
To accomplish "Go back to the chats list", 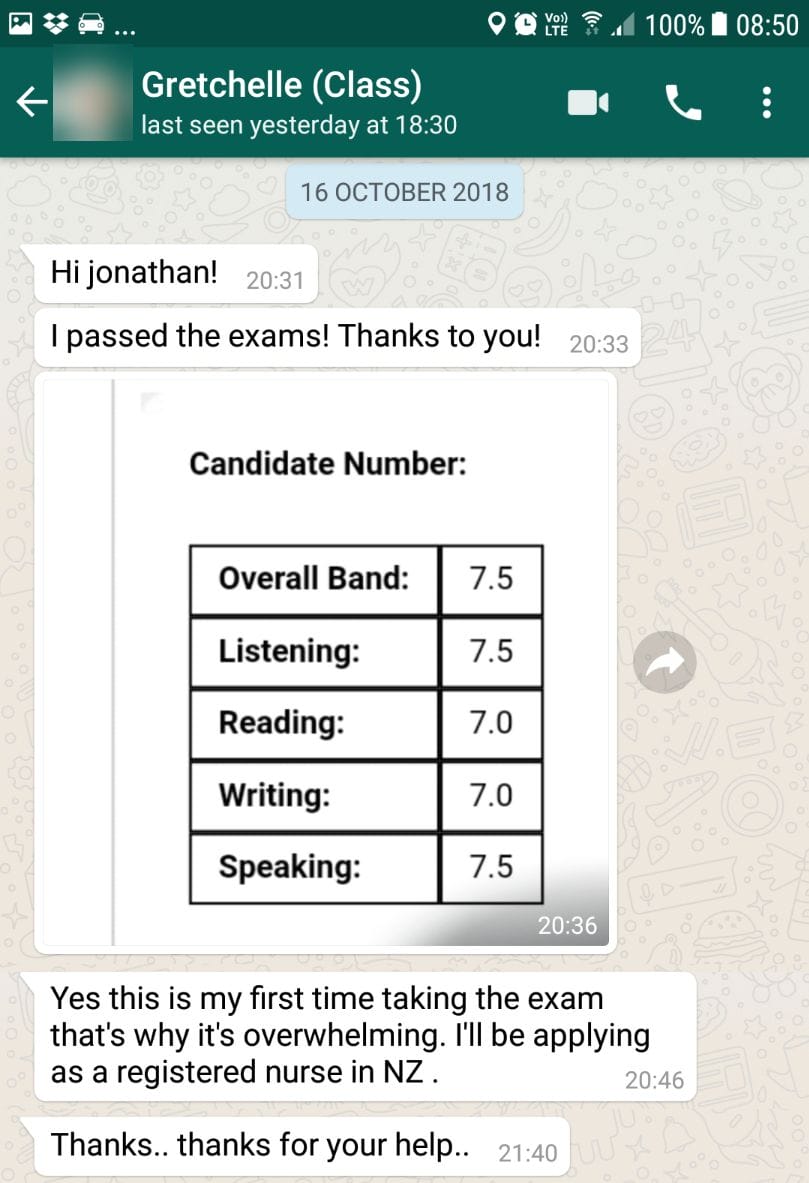I will coord(32,102).
